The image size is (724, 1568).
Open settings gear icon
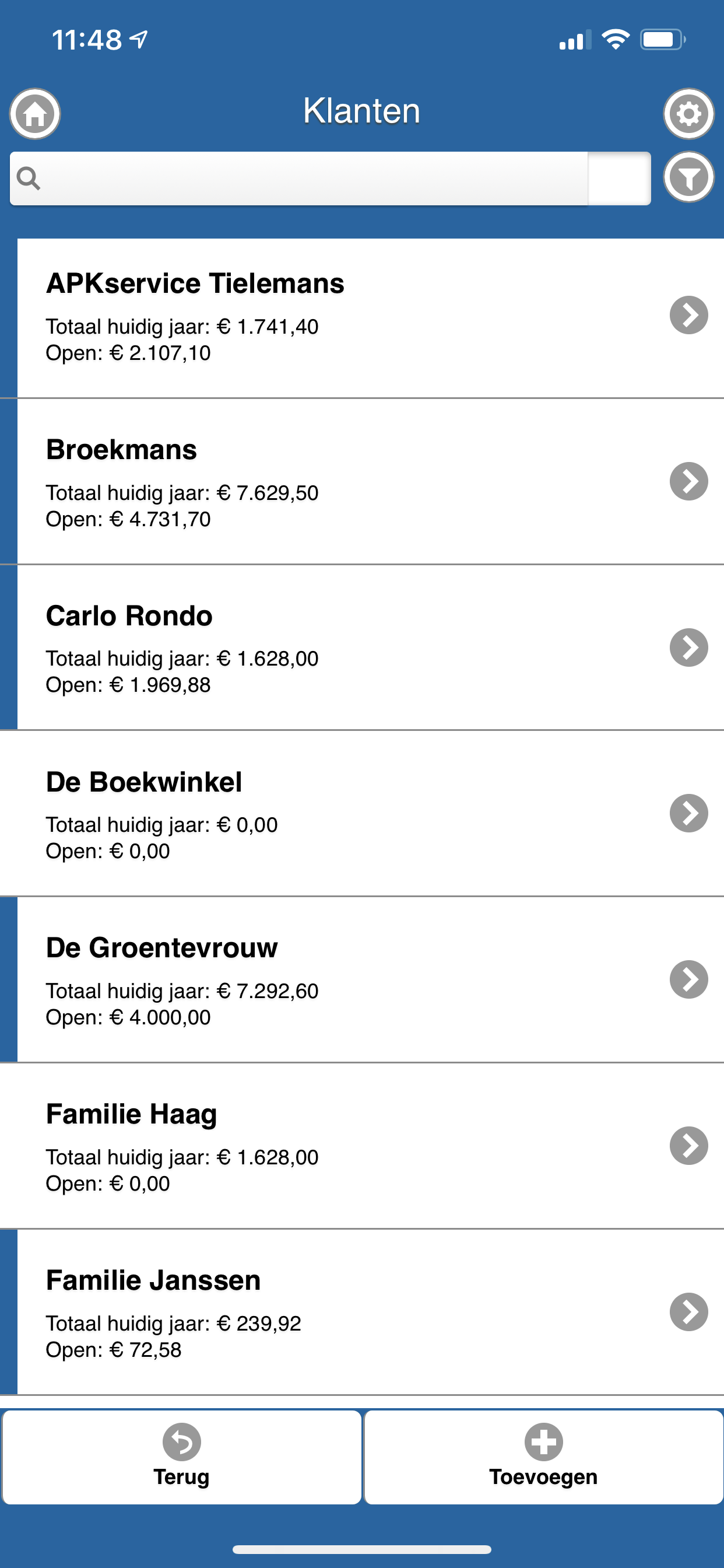tap(688, 114)
